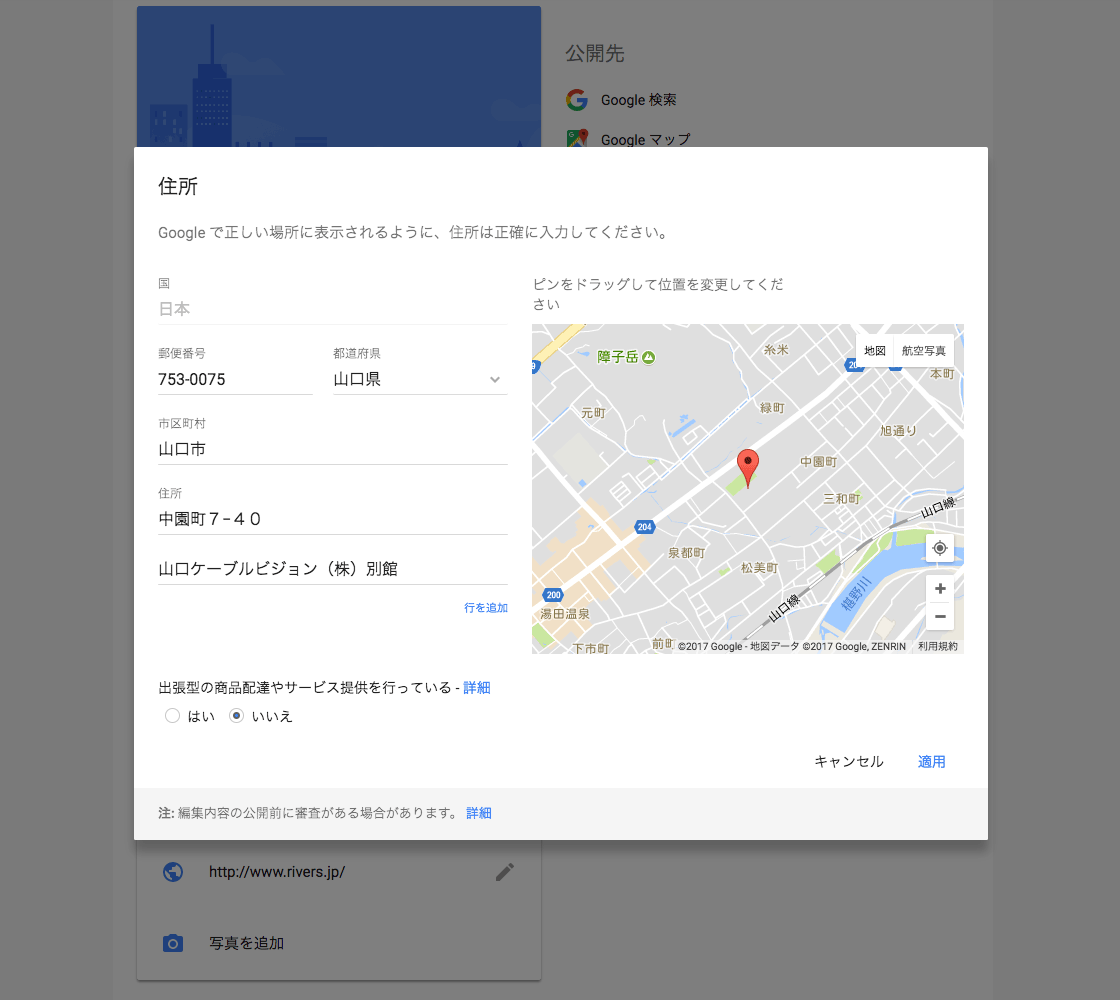Edit the postal code field 753-0075
This screenshot has height=1000, width=1120.
(235, 380)
